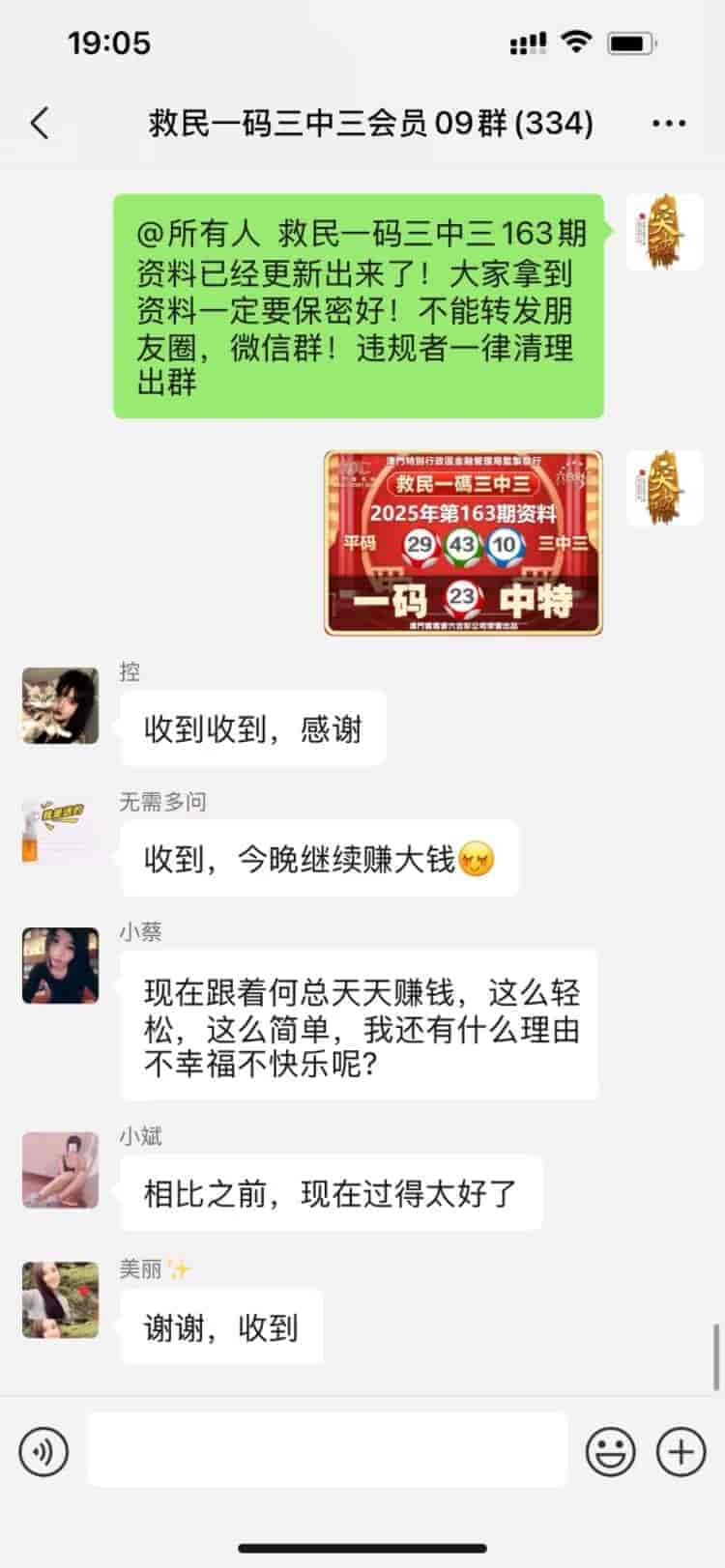Viewport: 725px width, 1568px height.
Task: Open the plus attachments menu
Action: (681, 1451)
